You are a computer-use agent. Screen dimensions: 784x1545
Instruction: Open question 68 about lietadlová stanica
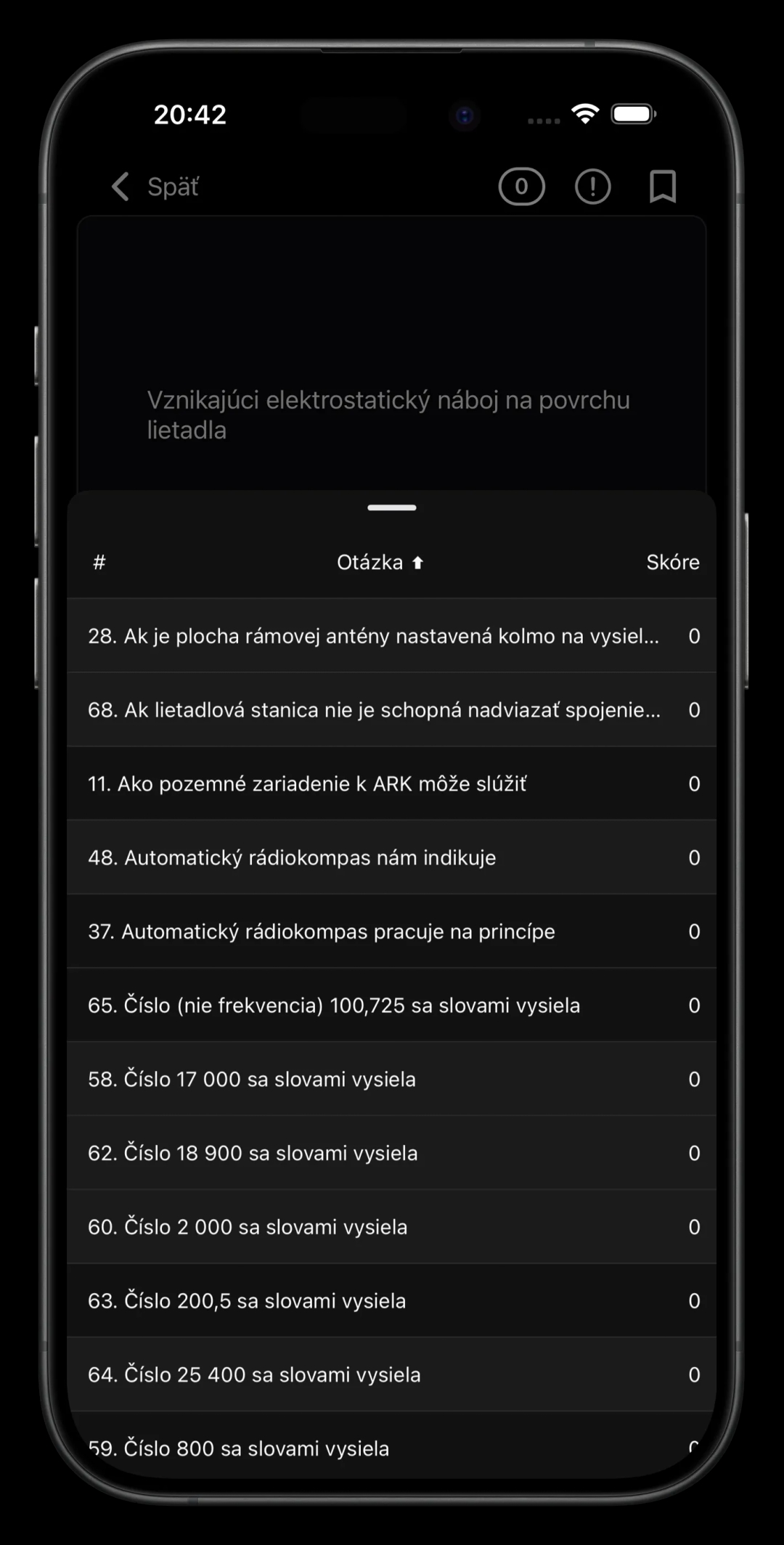[x=374, y=710]
